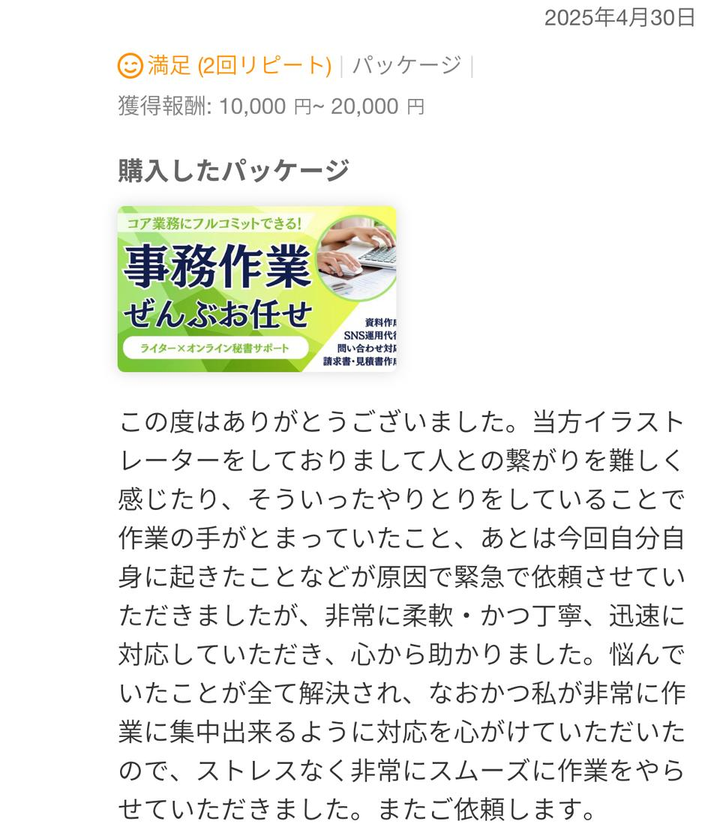Open the purchased 事務作業ぜんぶお任せ package
This screenshot has width=720, height=839.
(257, 289)
